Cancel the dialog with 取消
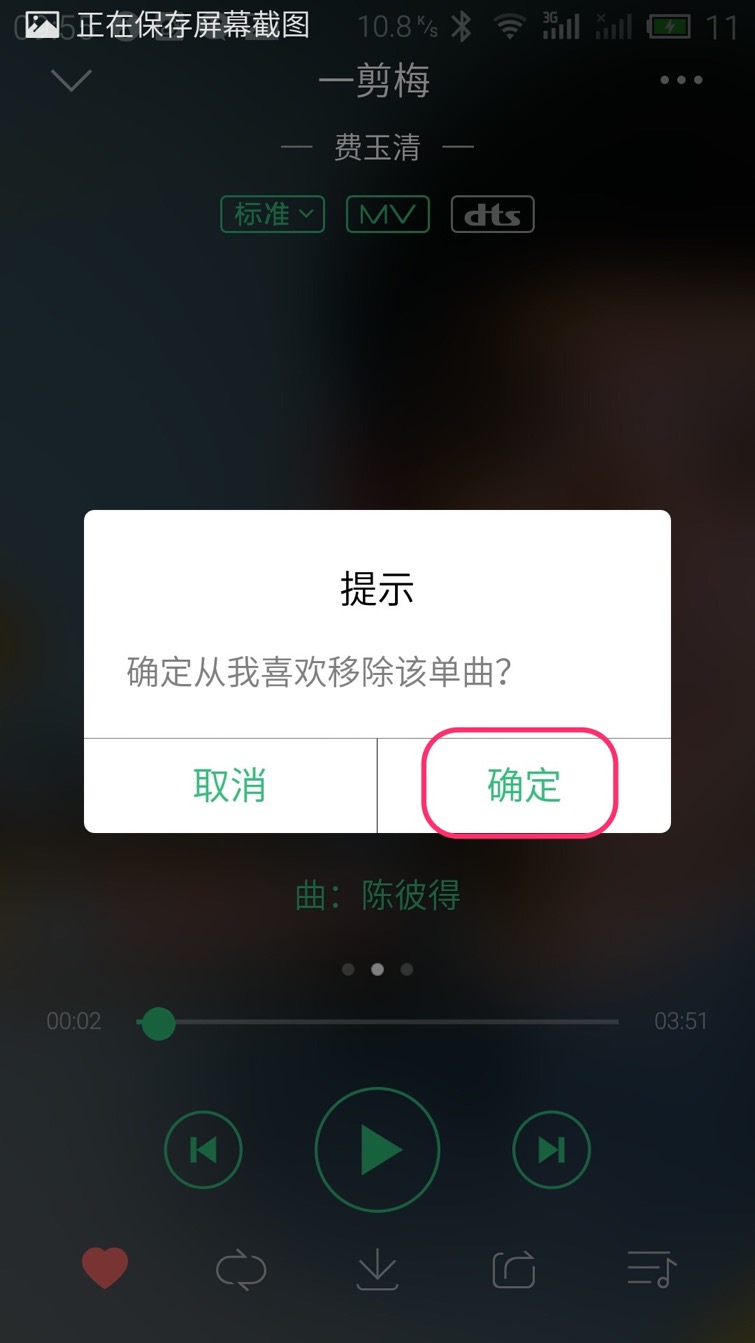The image size is (755, 1343). coord(230,786)
